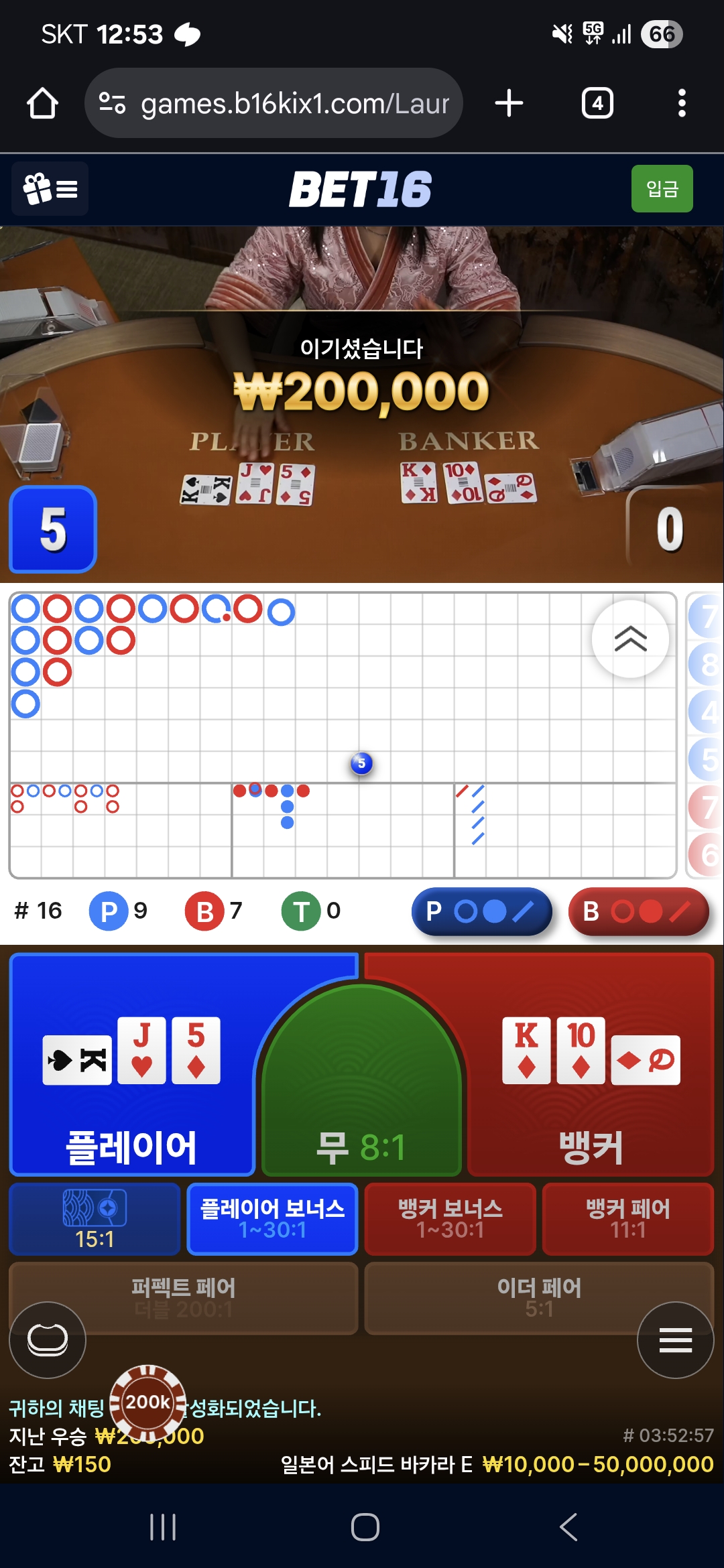Bet on 무 8:1 tie
Screen dimensions: 724x1568
pos(361,1099)
